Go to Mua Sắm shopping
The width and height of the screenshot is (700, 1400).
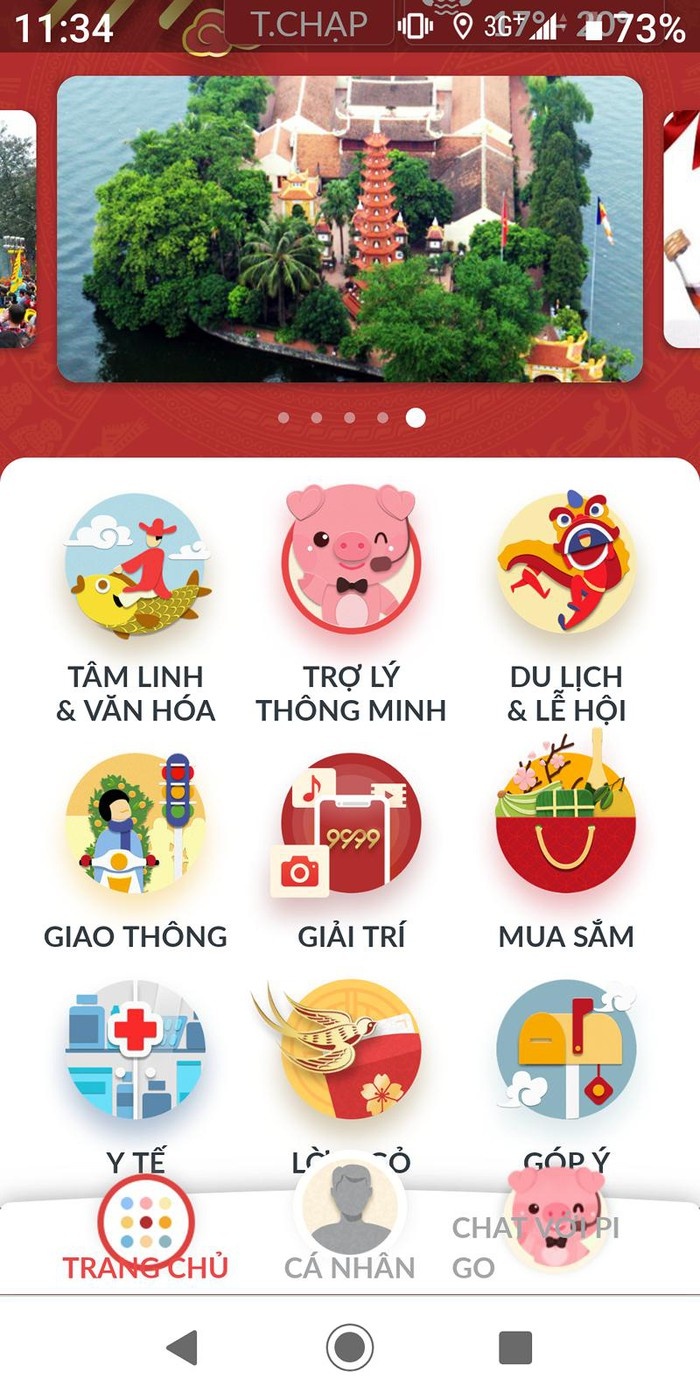pos(566,820)
